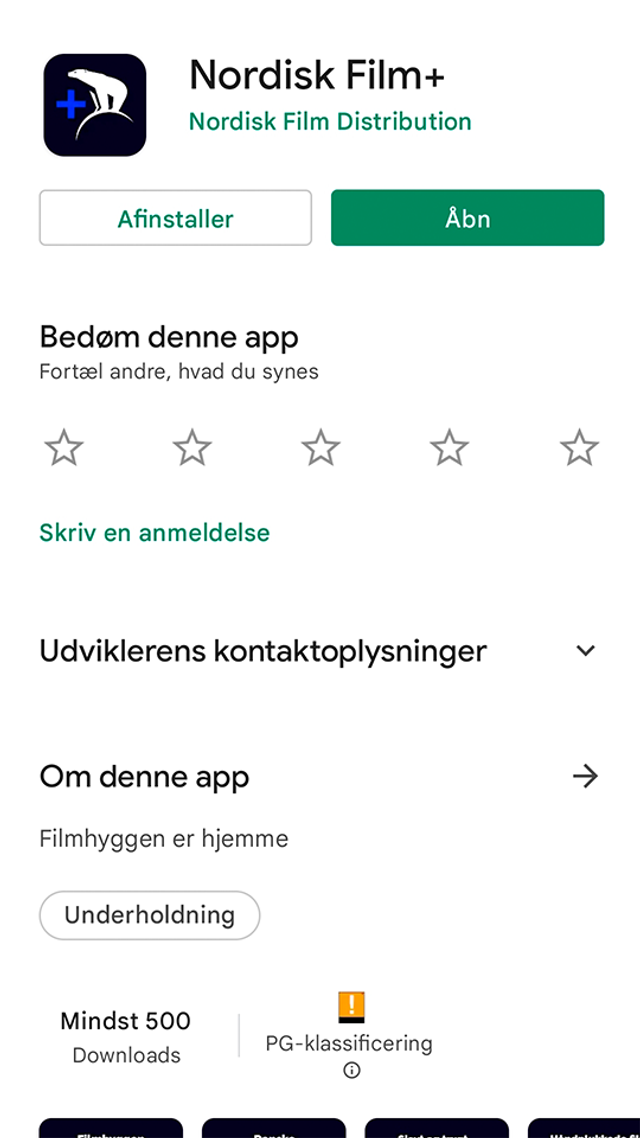Expand Udviklerens kontaktoplysninger section
Image resolution: width=640 pixels, height=1138 pixels.
pos(585,651)
